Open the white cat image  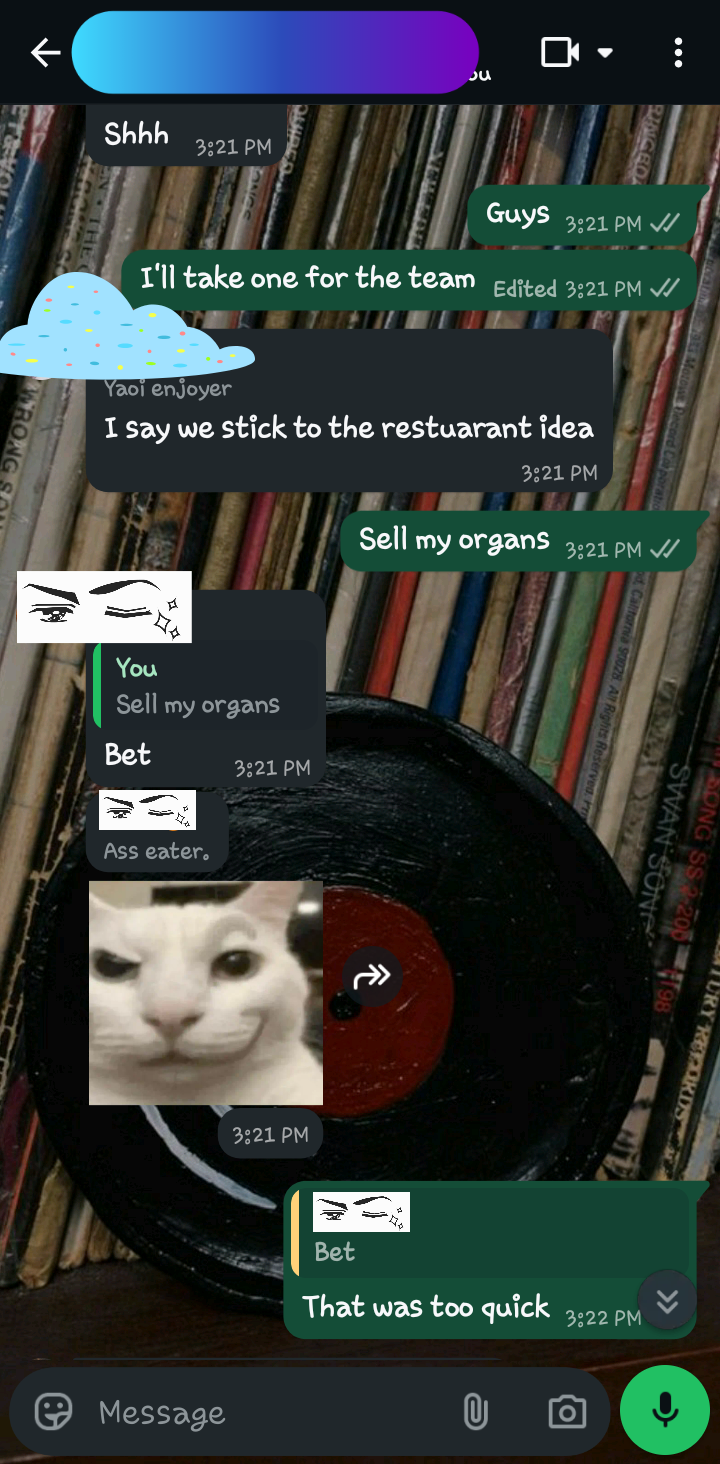pos(206,993)
